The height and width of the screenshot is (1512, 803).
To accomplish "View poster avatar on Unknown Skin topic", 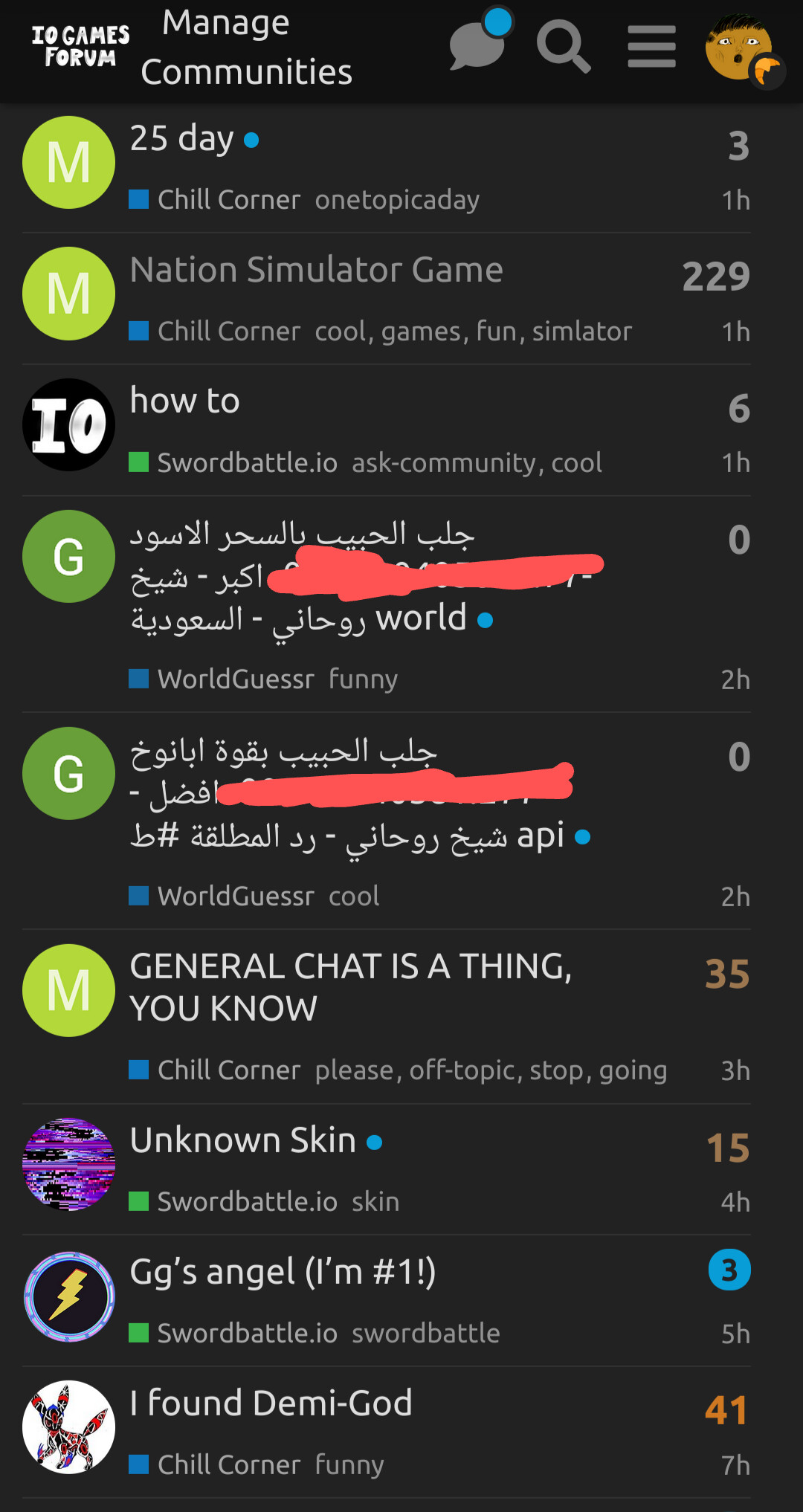I will tap(69, 1165).
